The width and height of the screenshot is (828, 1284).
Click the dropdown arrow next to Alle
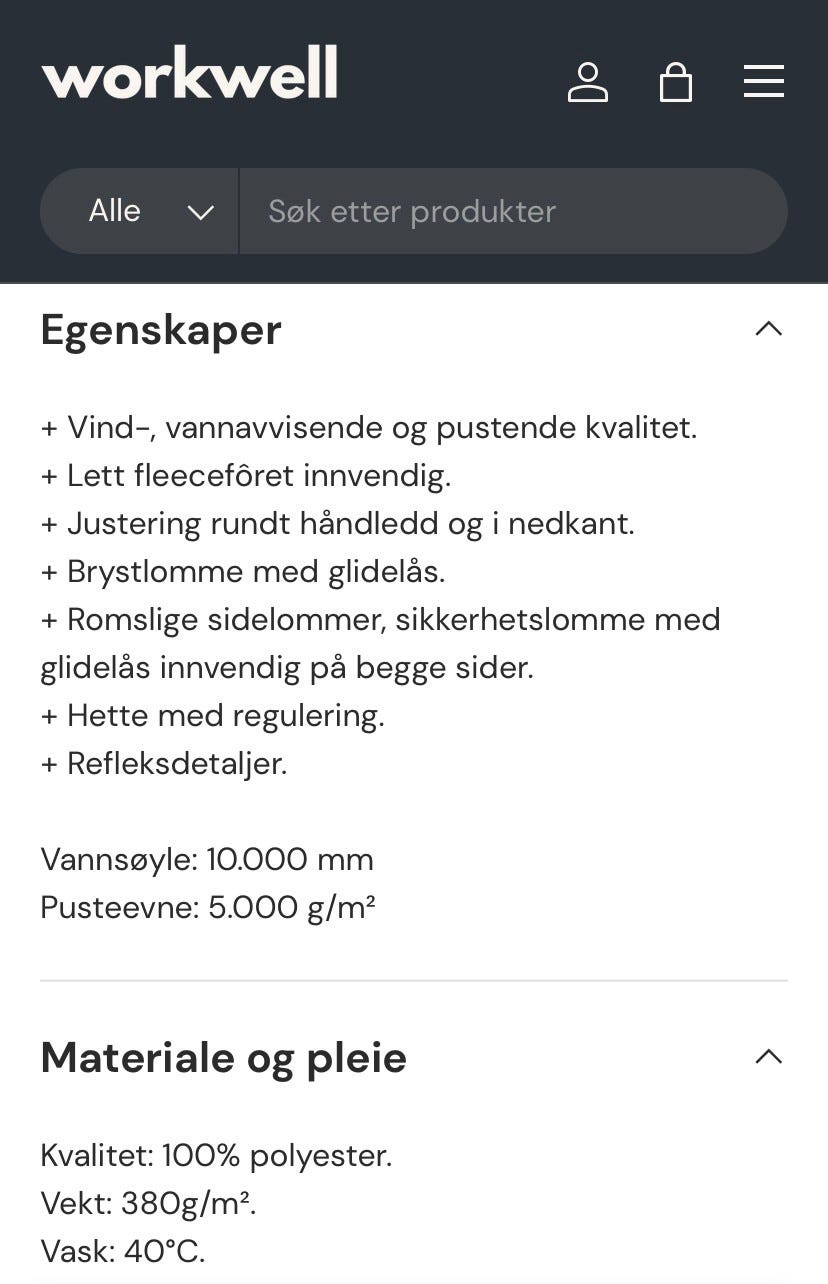(x=200, y=212)
